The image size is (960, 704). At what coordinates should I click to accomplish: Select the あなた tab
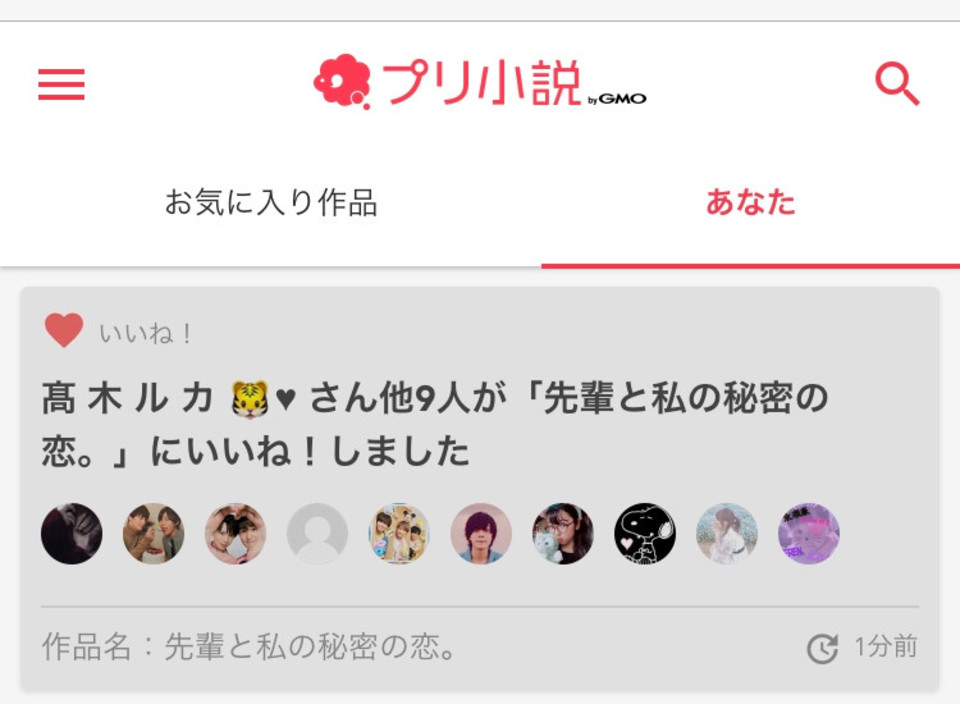750,203
